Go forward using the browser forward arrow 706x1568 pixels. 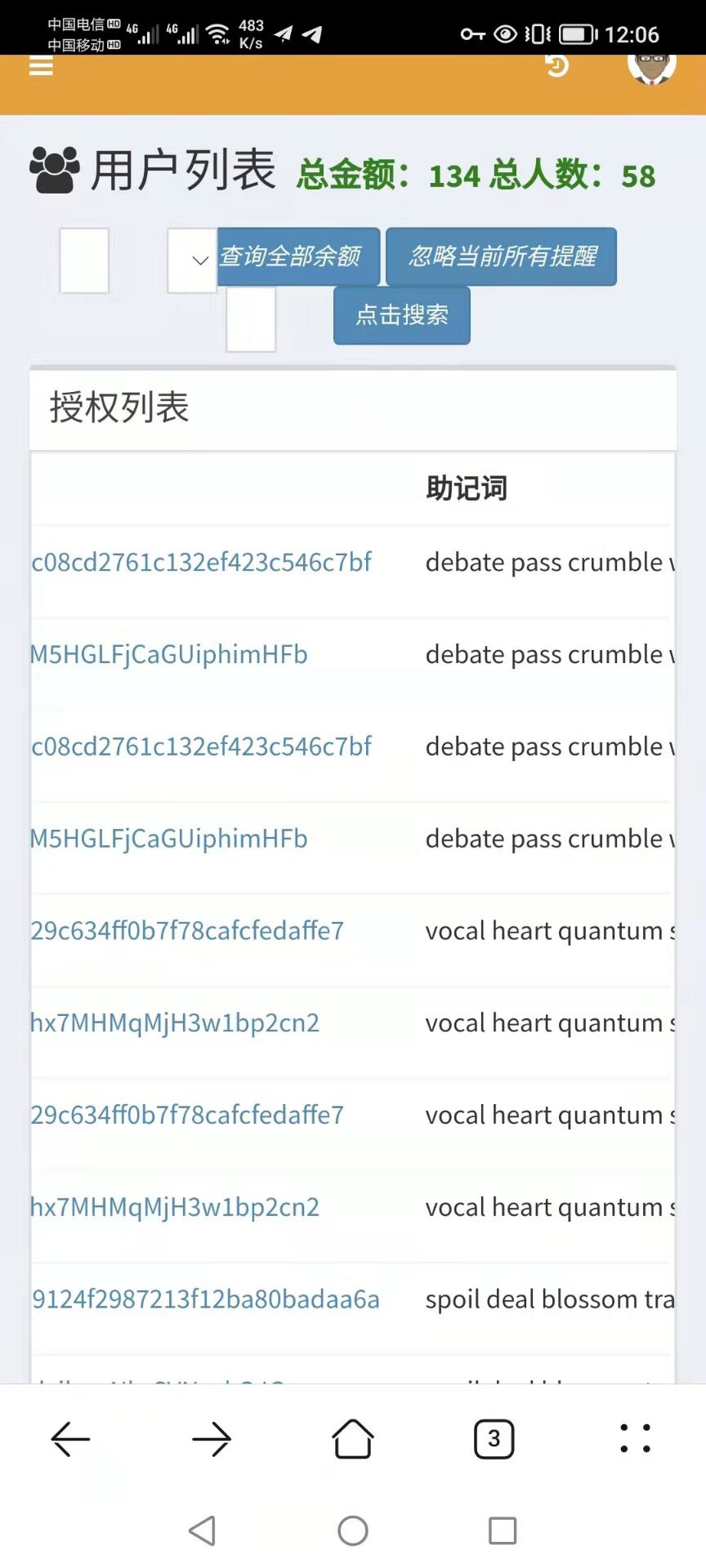coord(212,1439)
